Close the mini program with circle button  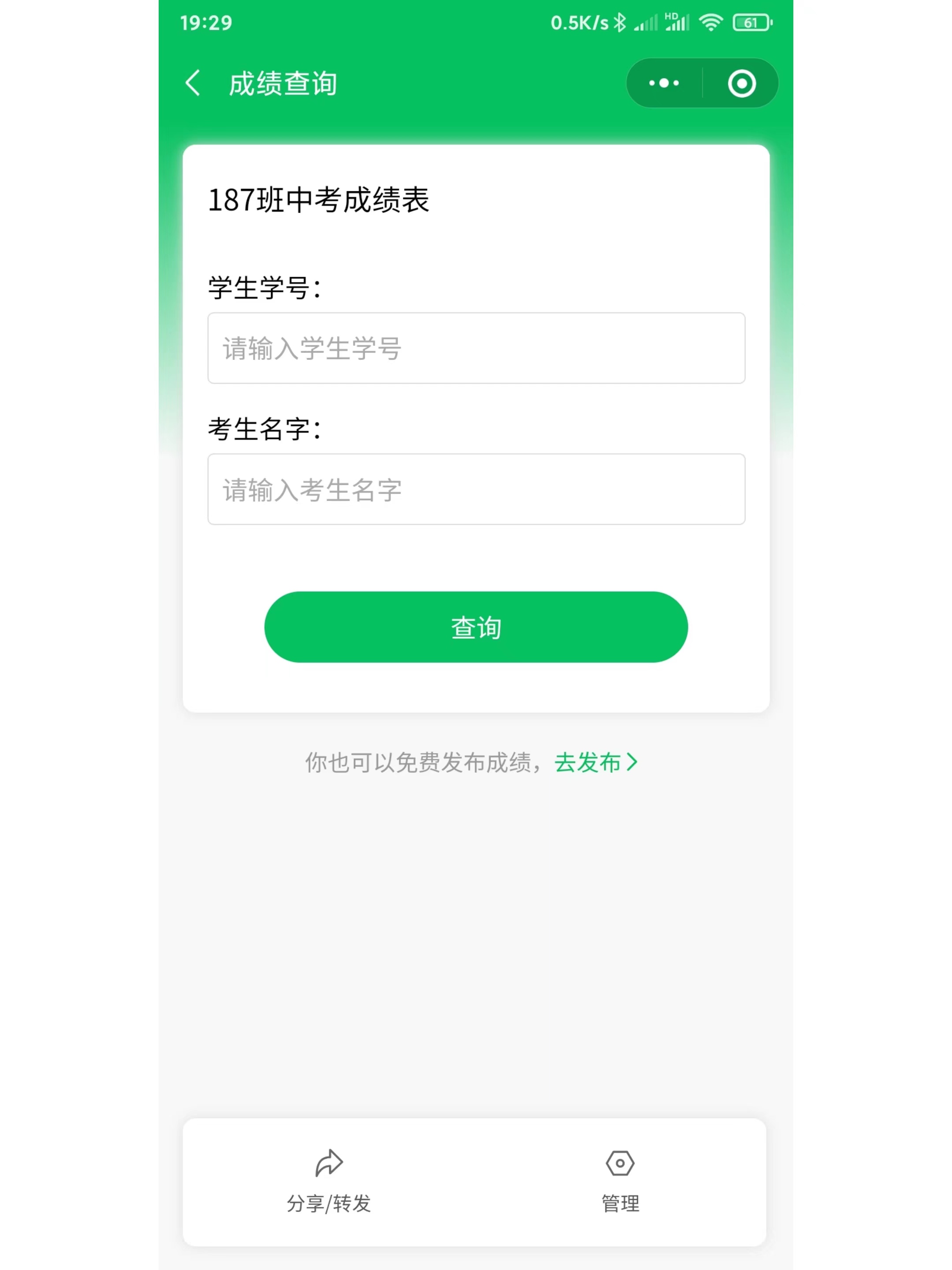741,83
